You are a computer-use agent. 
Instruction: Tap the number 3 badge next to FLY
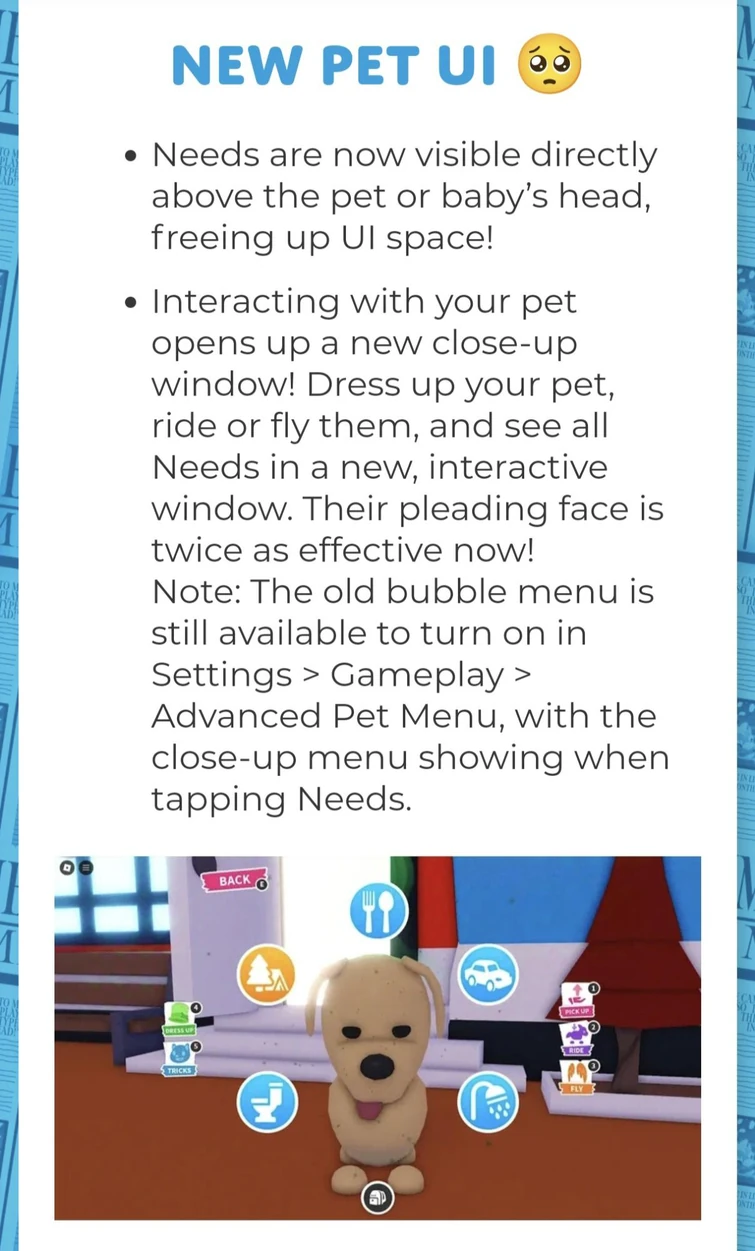tap(593, 1067)
